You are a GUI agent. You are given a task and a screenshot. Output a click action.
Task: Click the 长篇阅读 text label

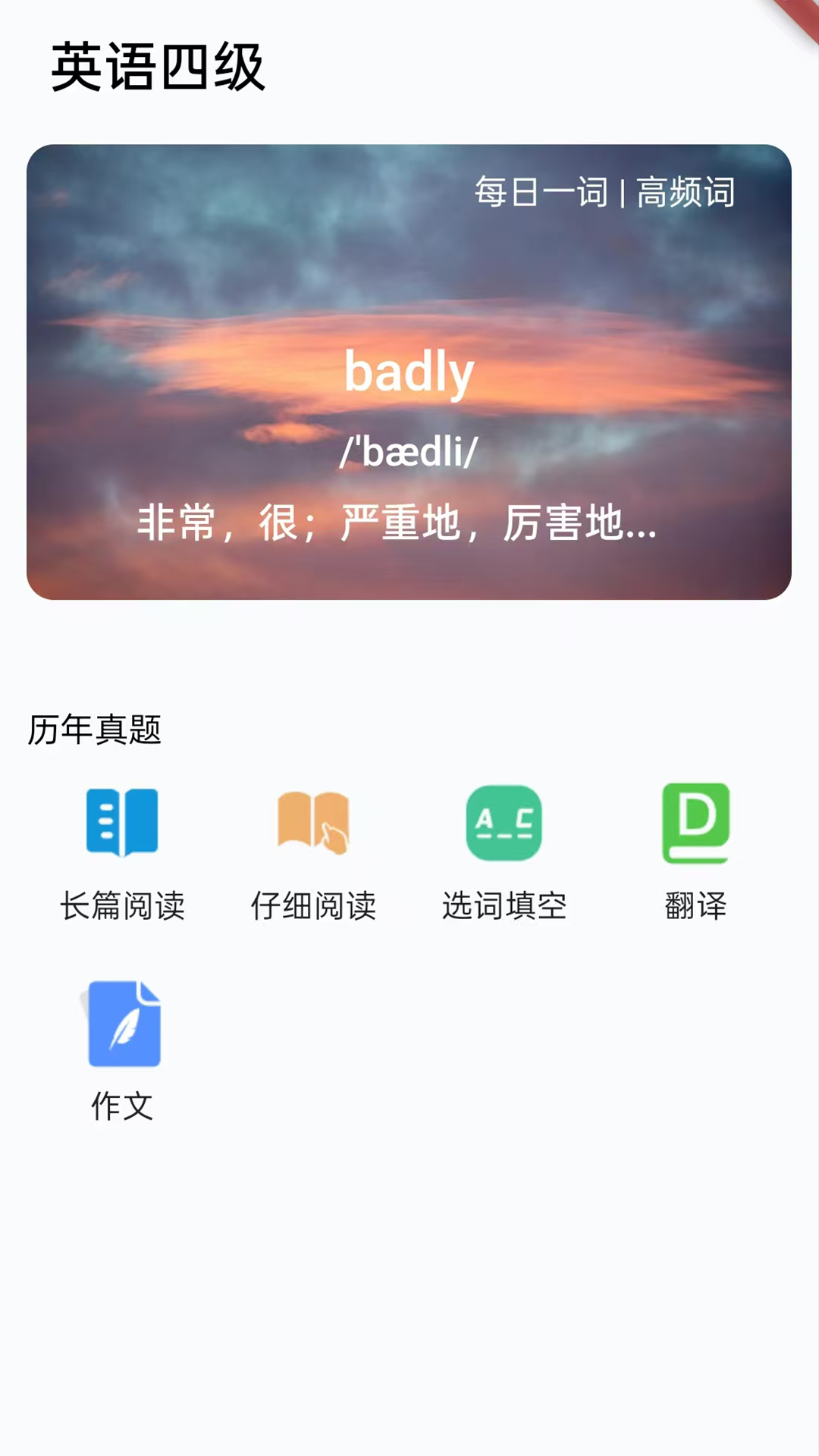coord(123,907)
